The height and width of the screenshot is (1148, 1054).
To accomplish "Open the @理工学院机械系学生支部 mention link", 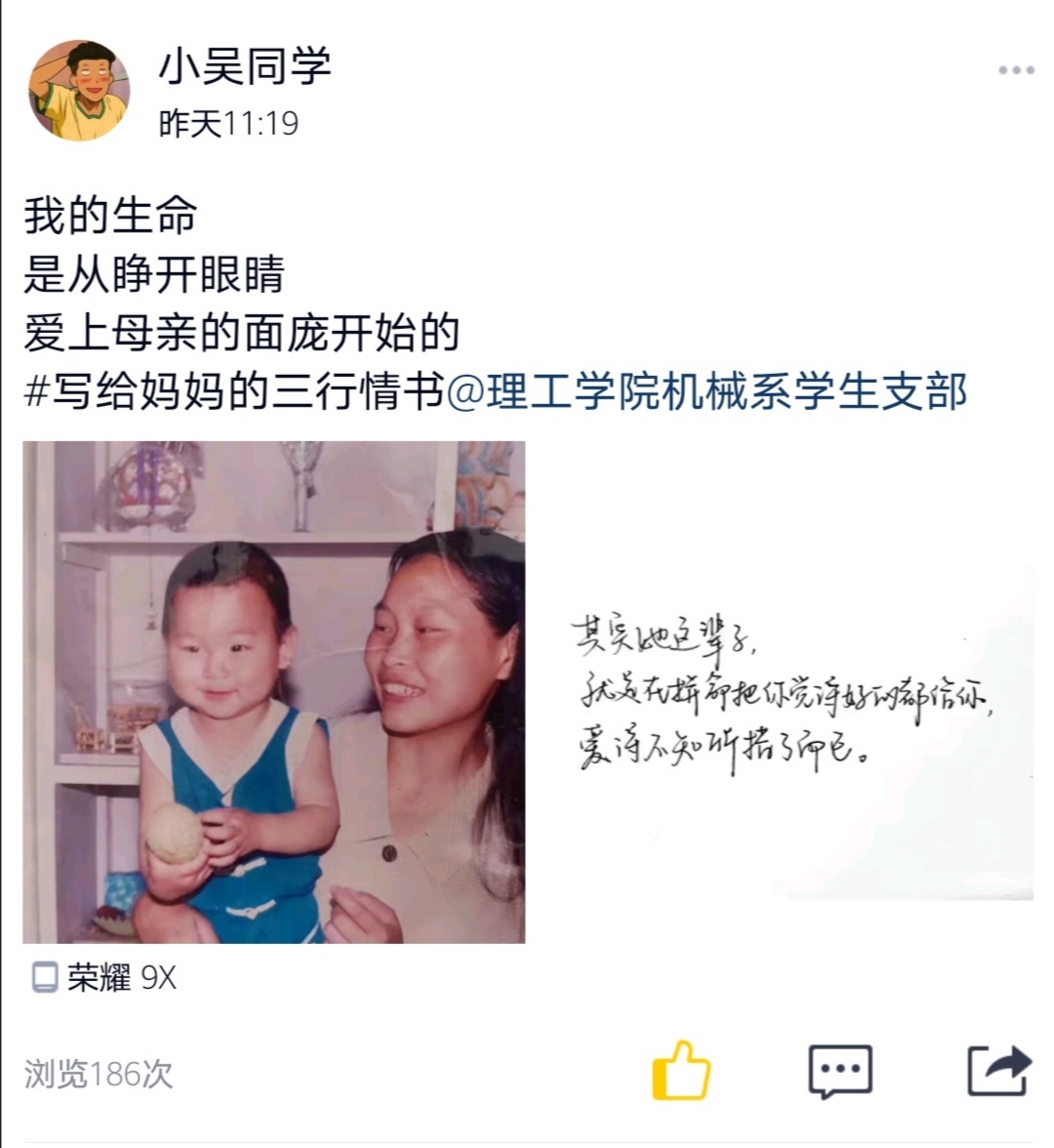I will [707, 391].
